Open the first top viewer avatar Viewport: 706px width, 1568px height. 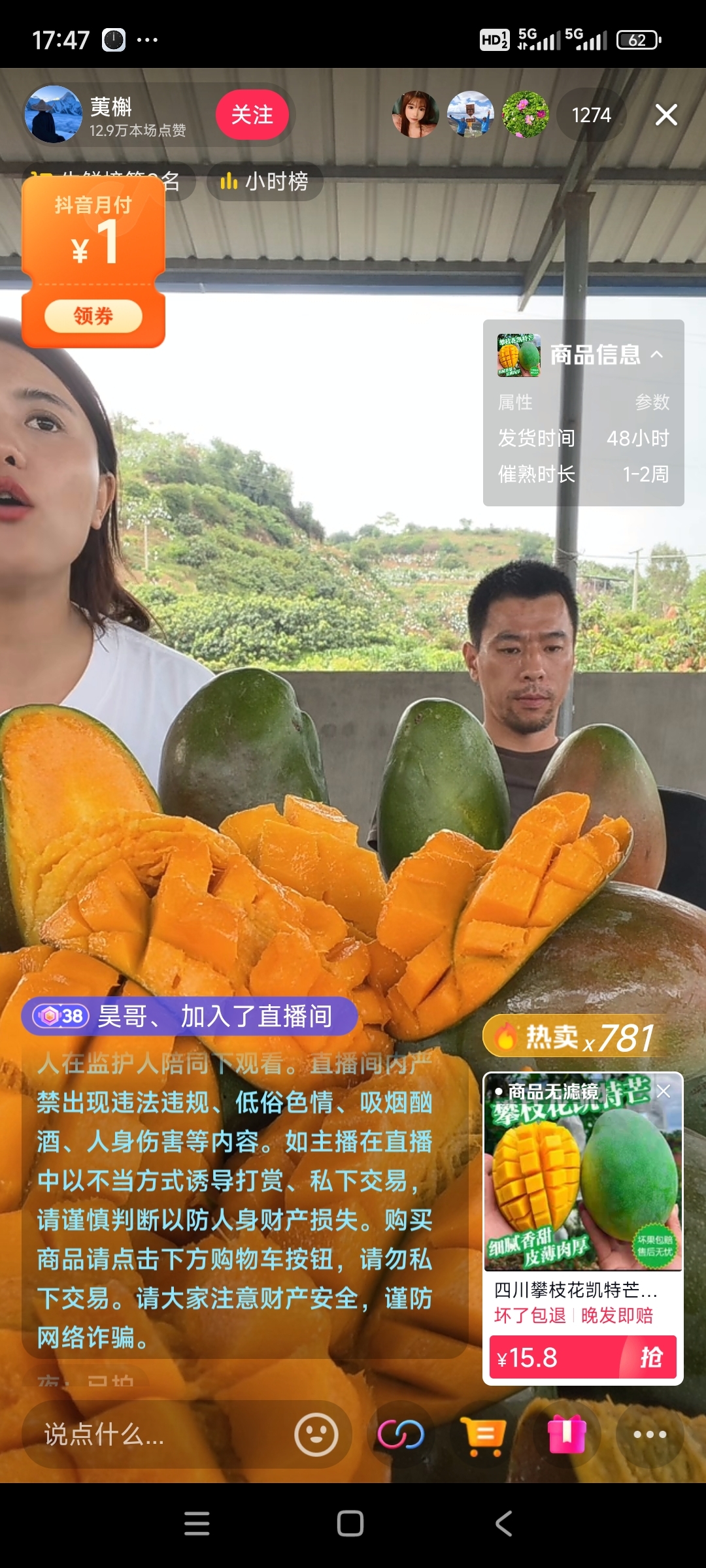pyautogui.click(x=414, y=114)
